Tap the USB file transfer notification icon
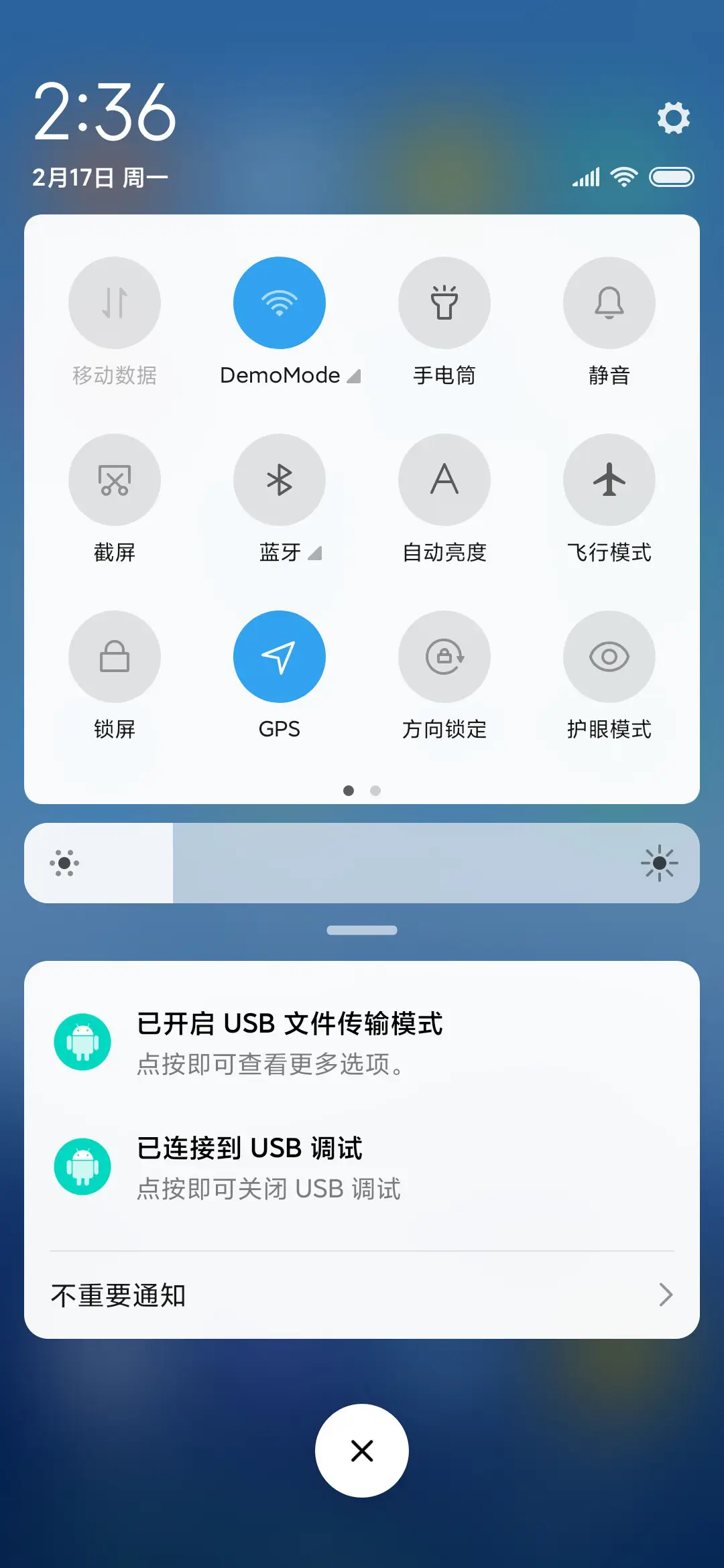The width and height of the screenshot is (724, 1568). pyautogui.click(x=82, y=1042)
